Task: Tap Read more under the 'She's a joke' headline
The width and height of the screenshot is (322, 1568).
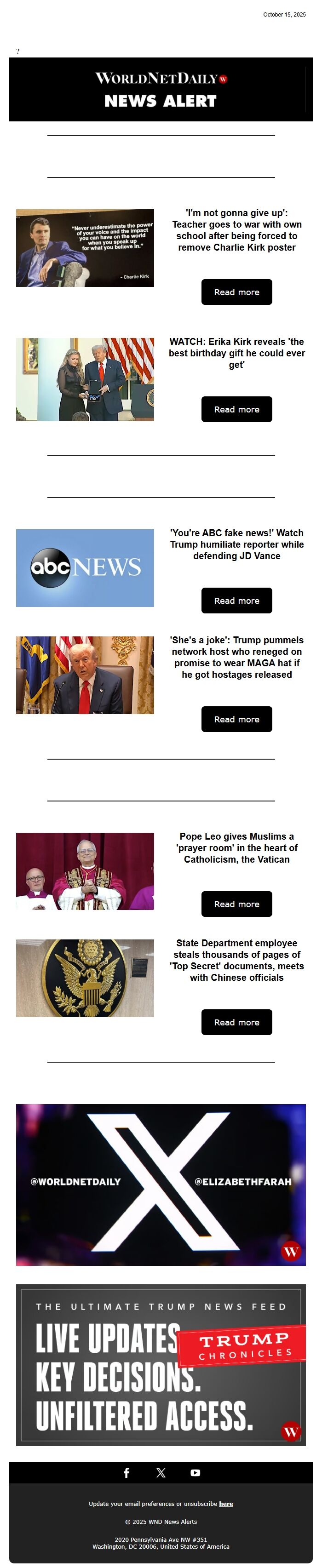Action: pyautogui.click(x=236, y=719)
